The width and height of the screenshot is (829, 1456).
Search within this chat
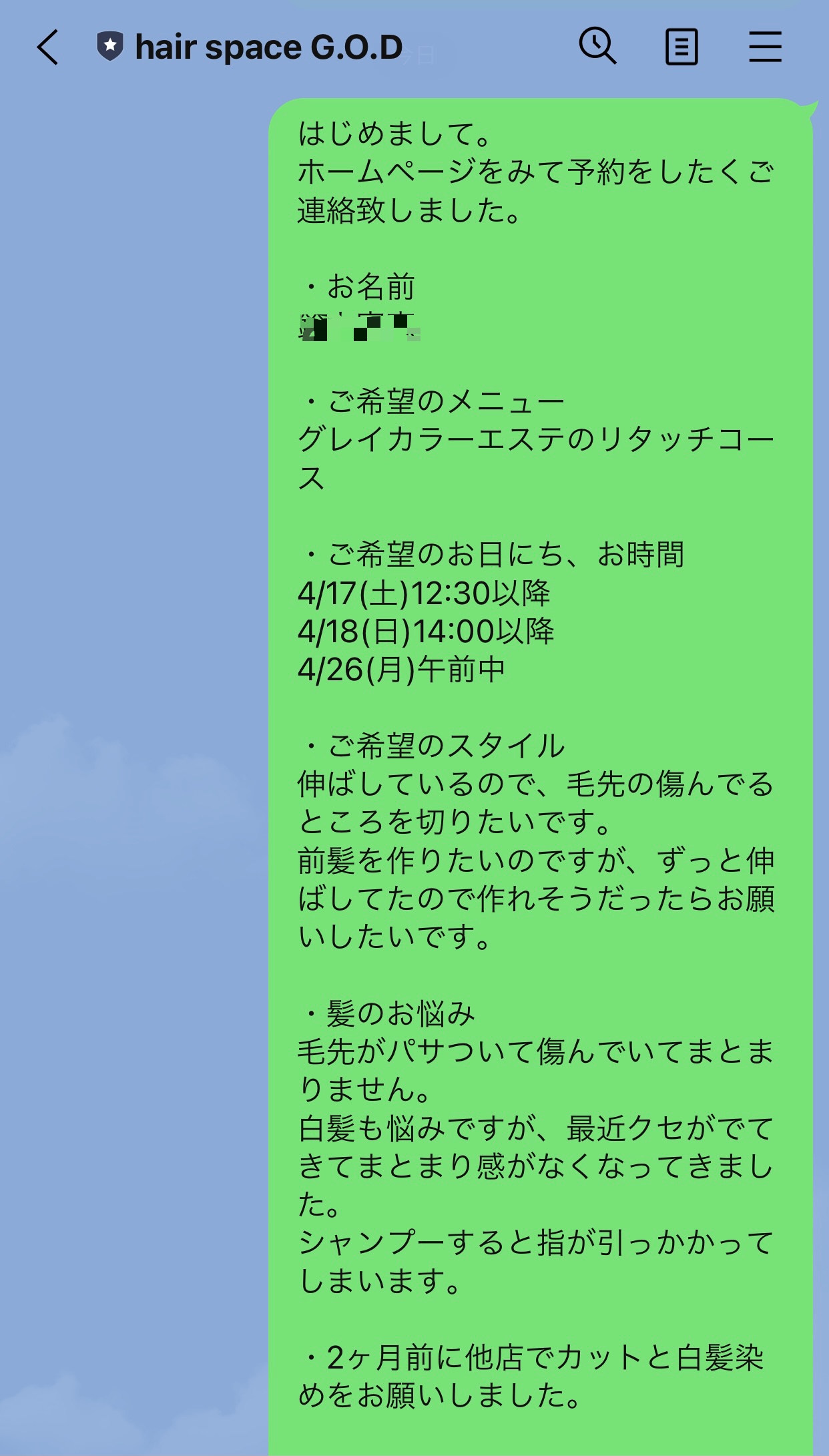(x=597, y=46)
